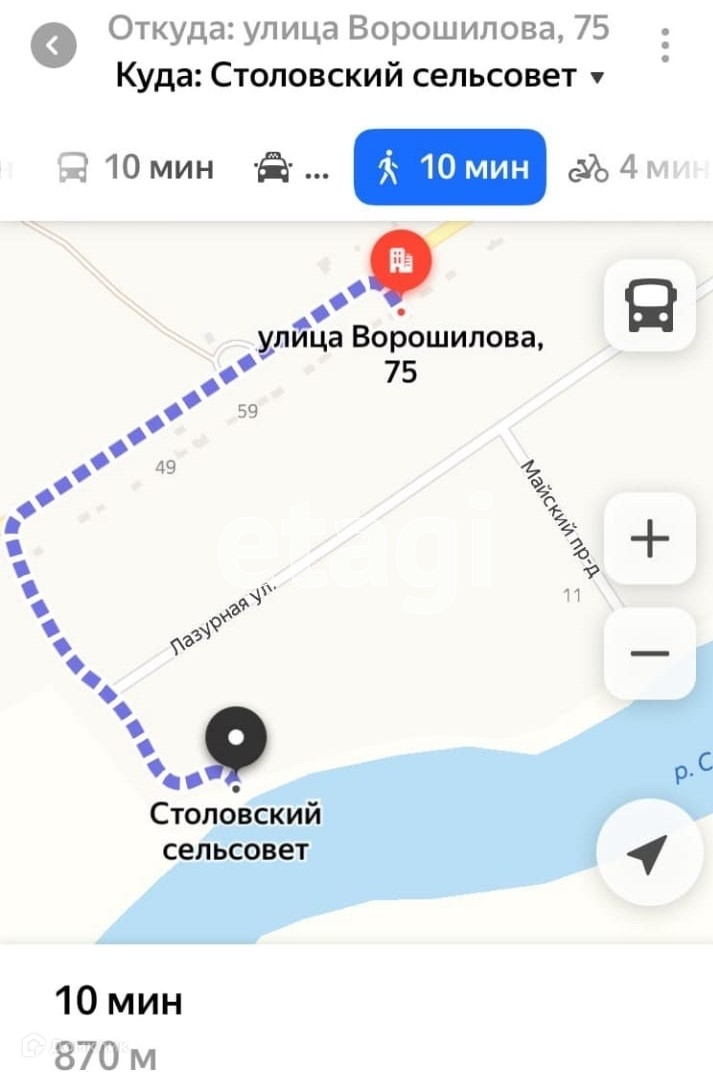Toggle the public transport layer button
This screenshot has height=1072, width=713.
tap(650, 305)
